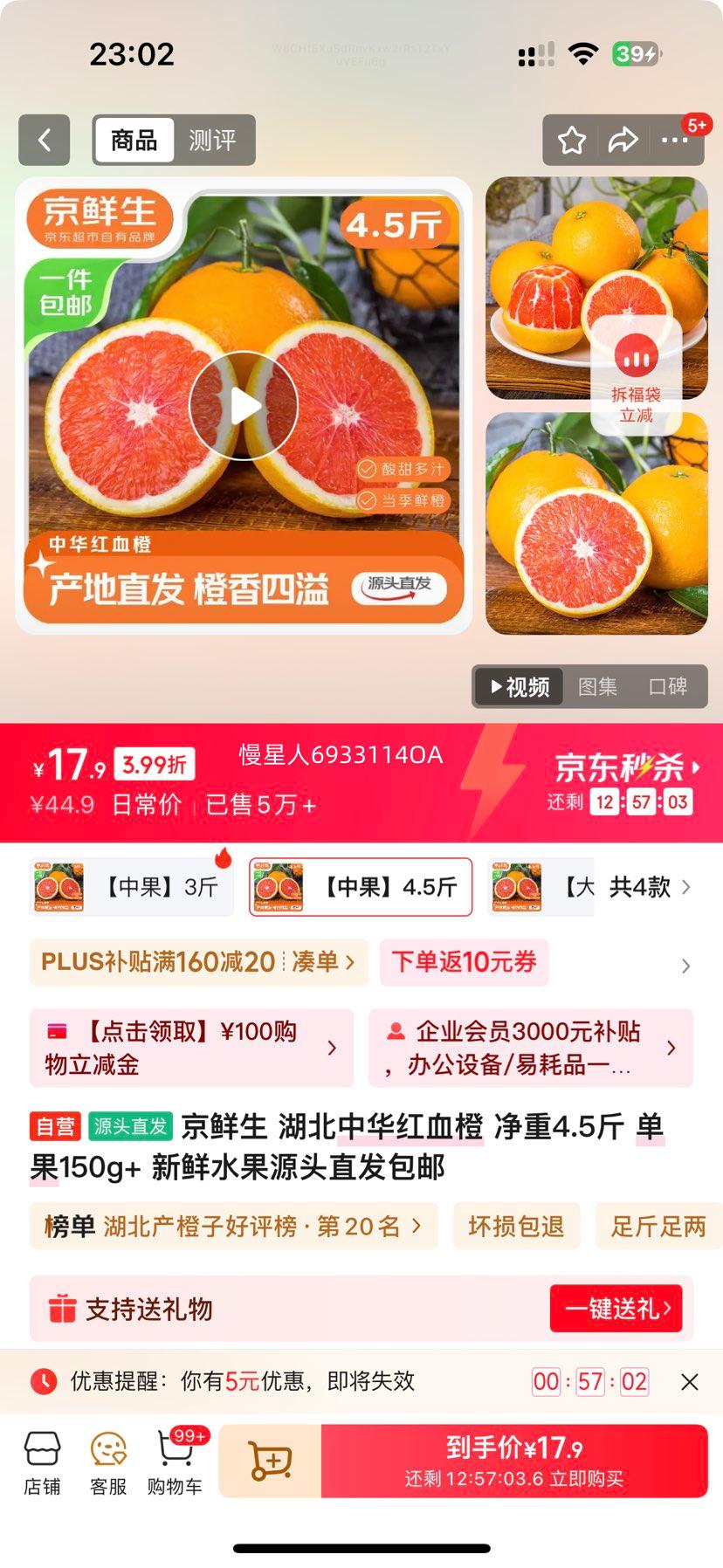Contact 客服 customer service
This screenshot has width=723, height=1568.
tap(108, 1458)
